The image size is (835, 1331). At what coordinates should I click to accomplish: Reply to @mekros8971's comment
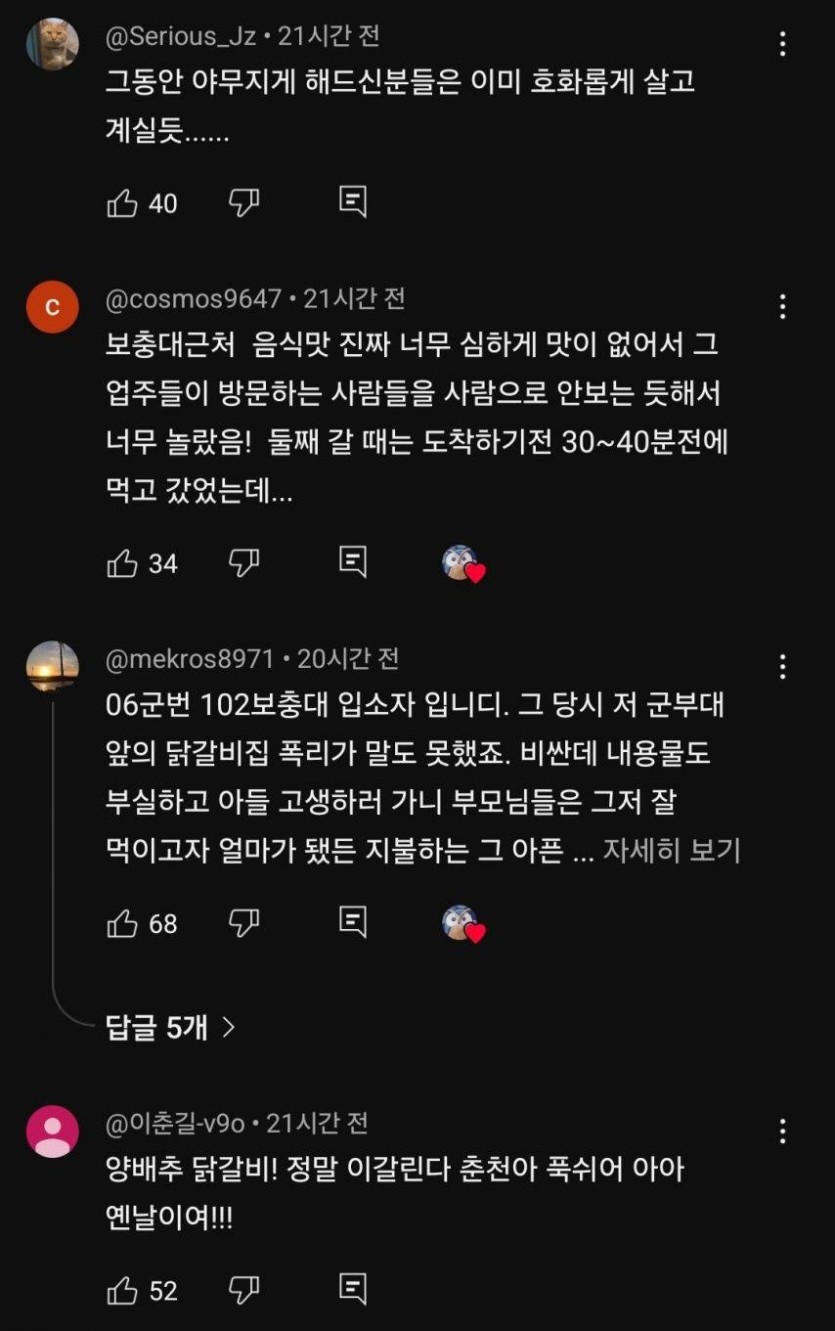[352, 922]
